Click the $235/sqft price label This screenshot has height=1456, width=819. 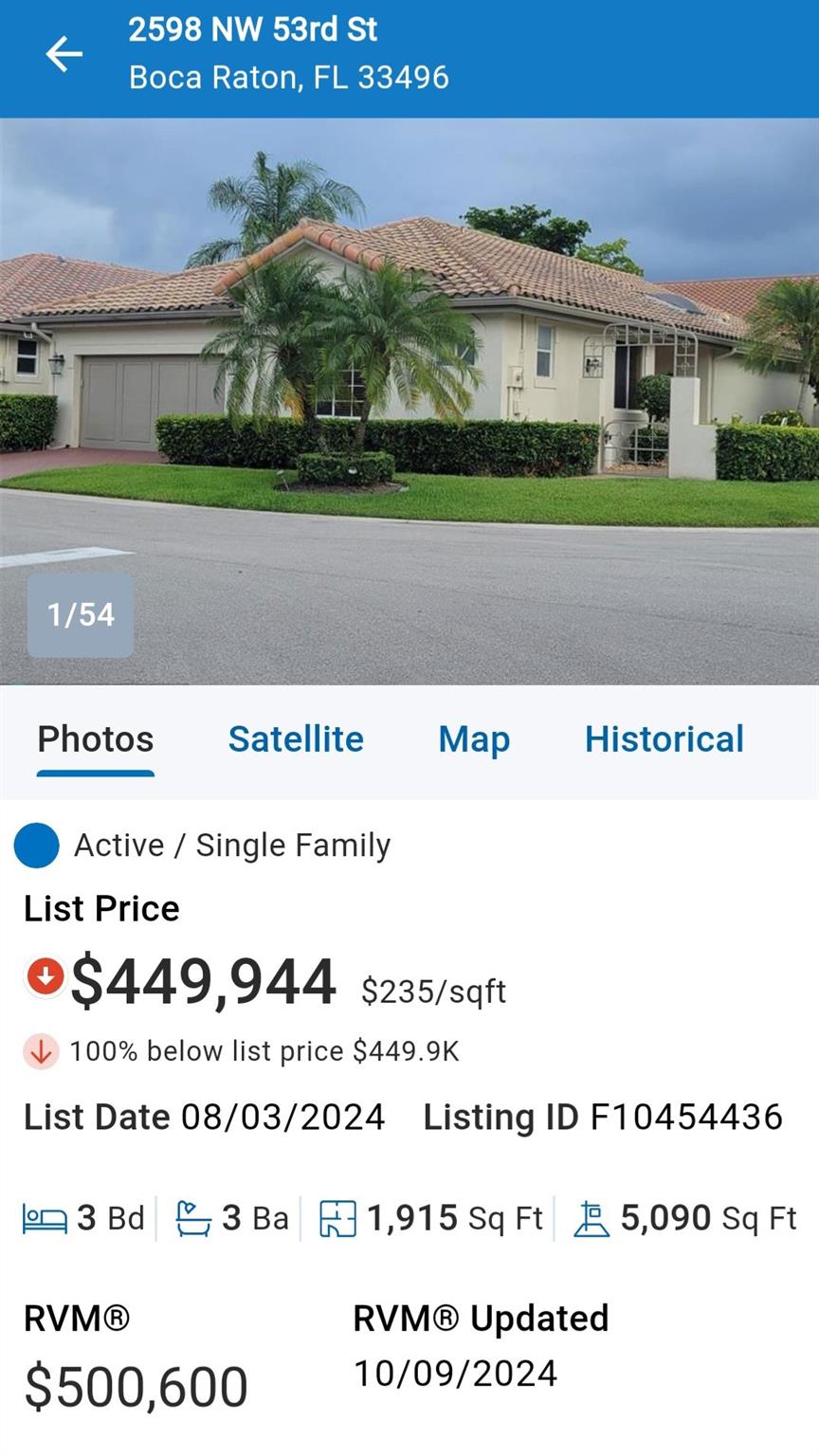coord(434,992)
